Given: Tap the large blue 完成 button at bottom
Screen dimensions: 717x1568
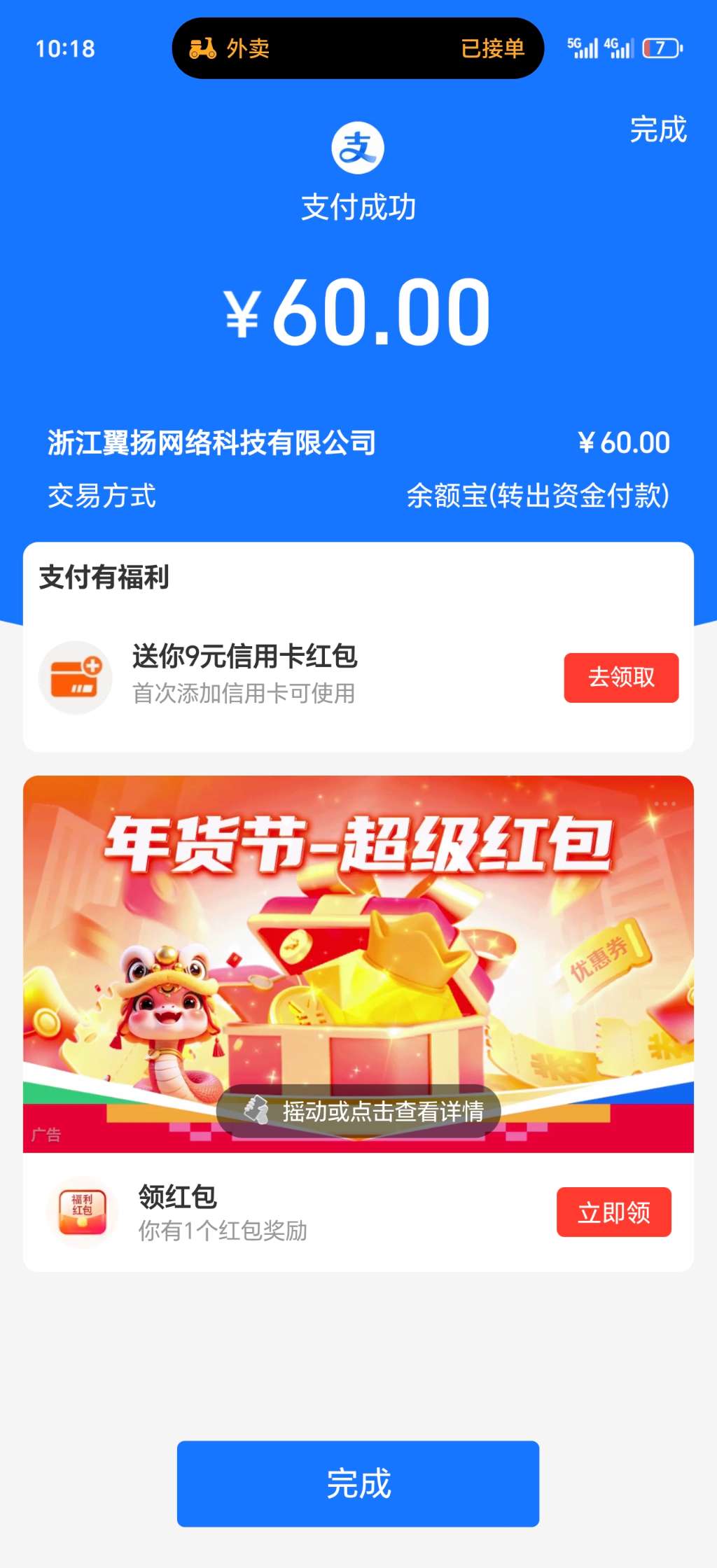Looking at the screenshot, I should [358, 1483].
